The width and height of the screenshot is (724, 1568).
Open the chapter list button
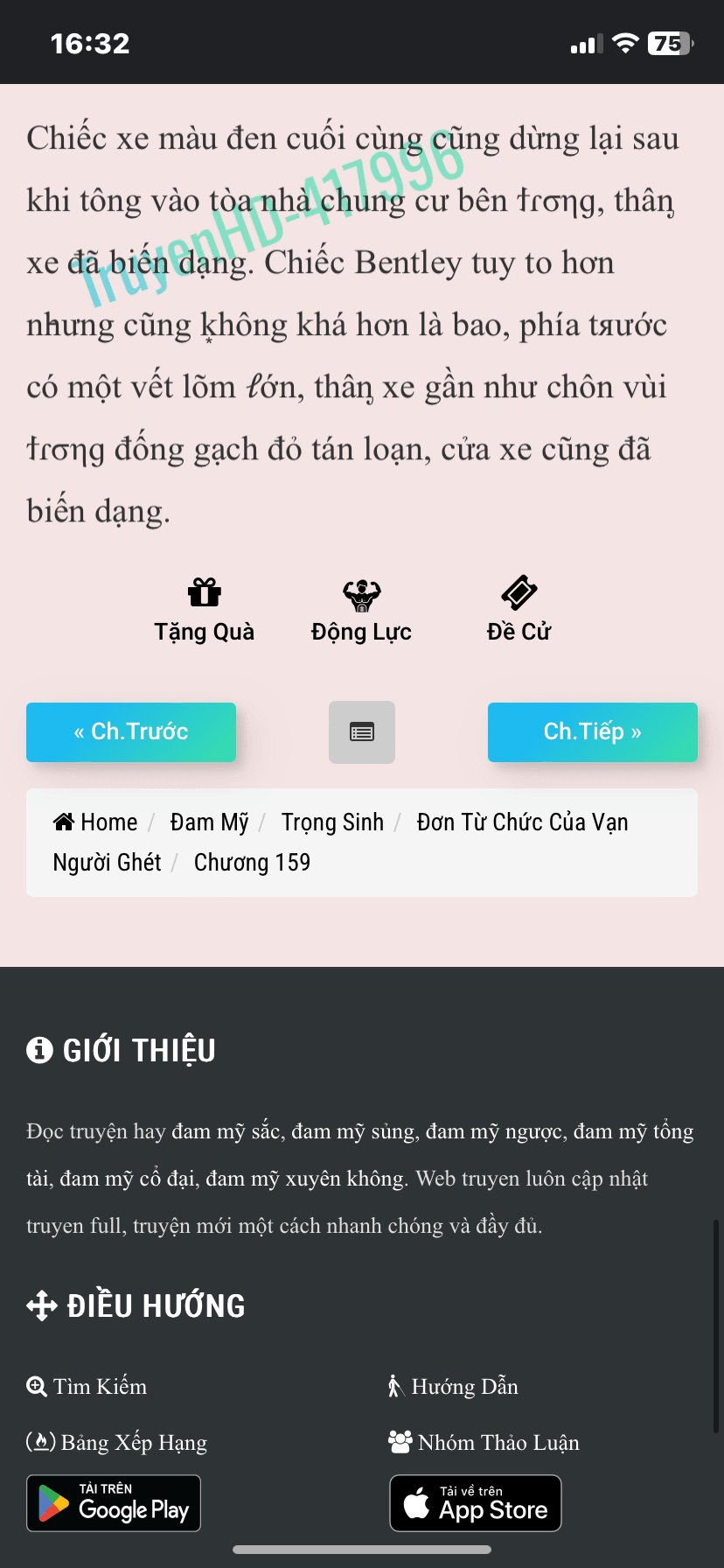pos(362,732)
